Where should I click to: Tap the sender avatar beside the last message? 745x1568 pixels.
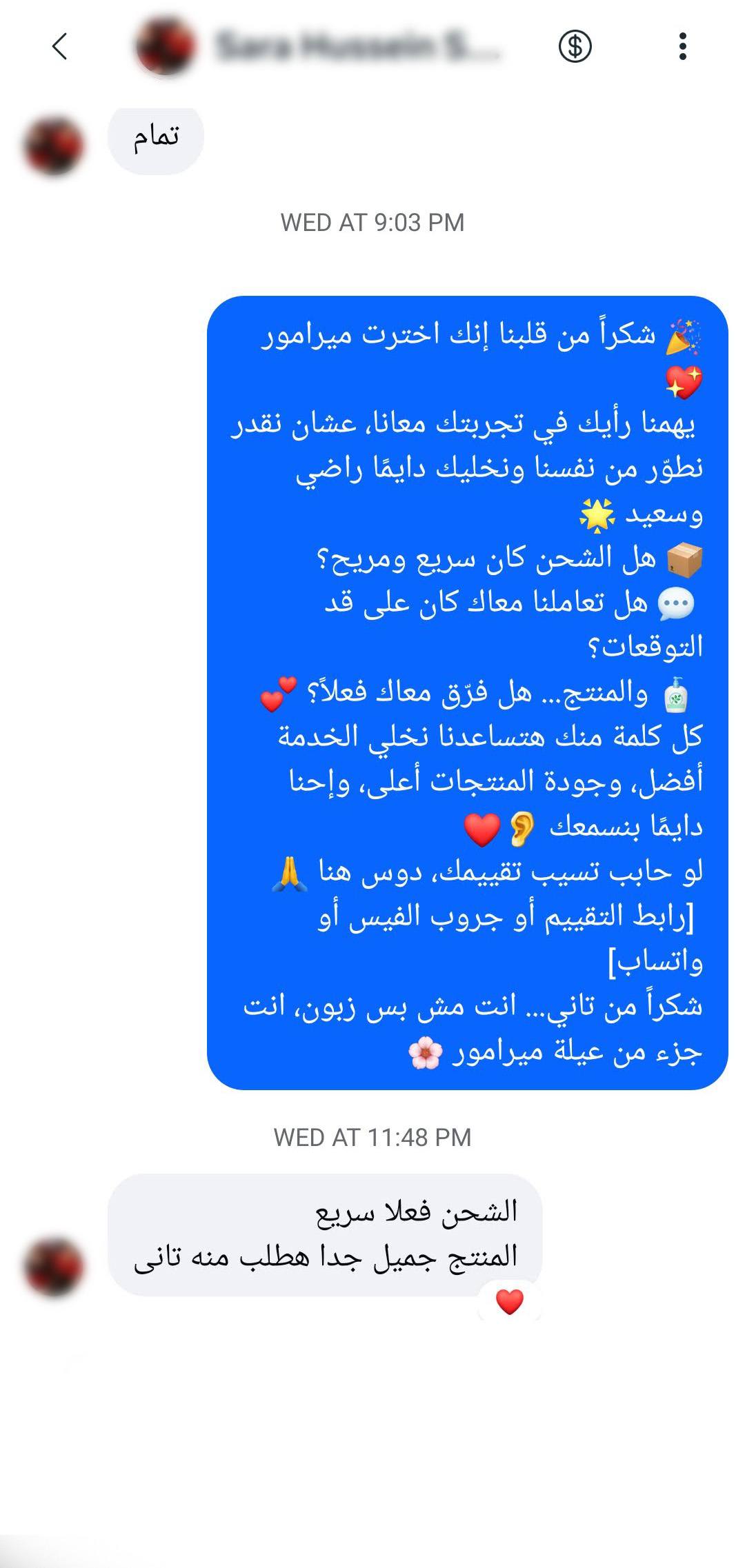point(54,1267)
